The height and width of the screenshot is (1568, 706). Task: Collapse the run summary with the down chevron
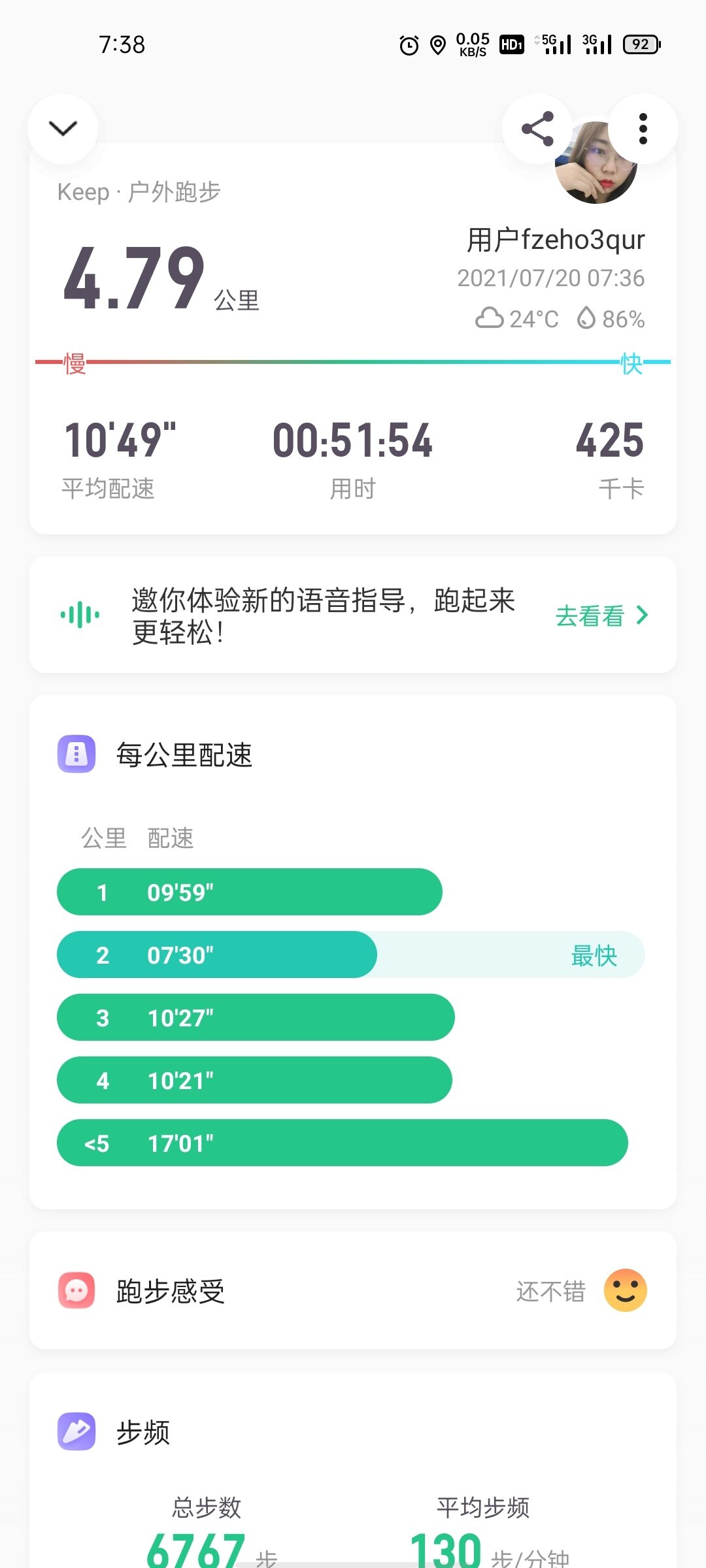click(63, 128)
